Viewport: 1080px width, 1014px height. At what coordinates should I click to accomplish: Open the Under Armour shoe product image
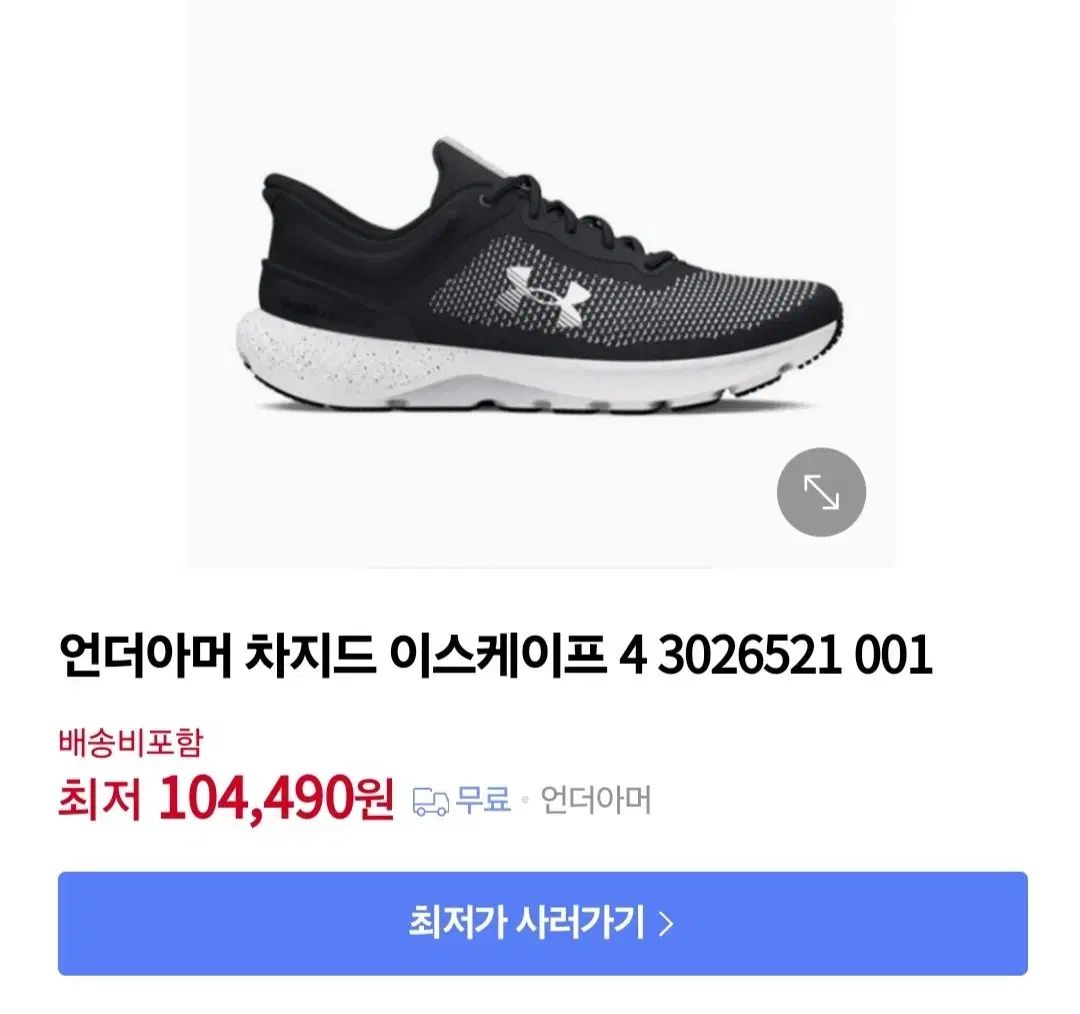coord(540,280)
